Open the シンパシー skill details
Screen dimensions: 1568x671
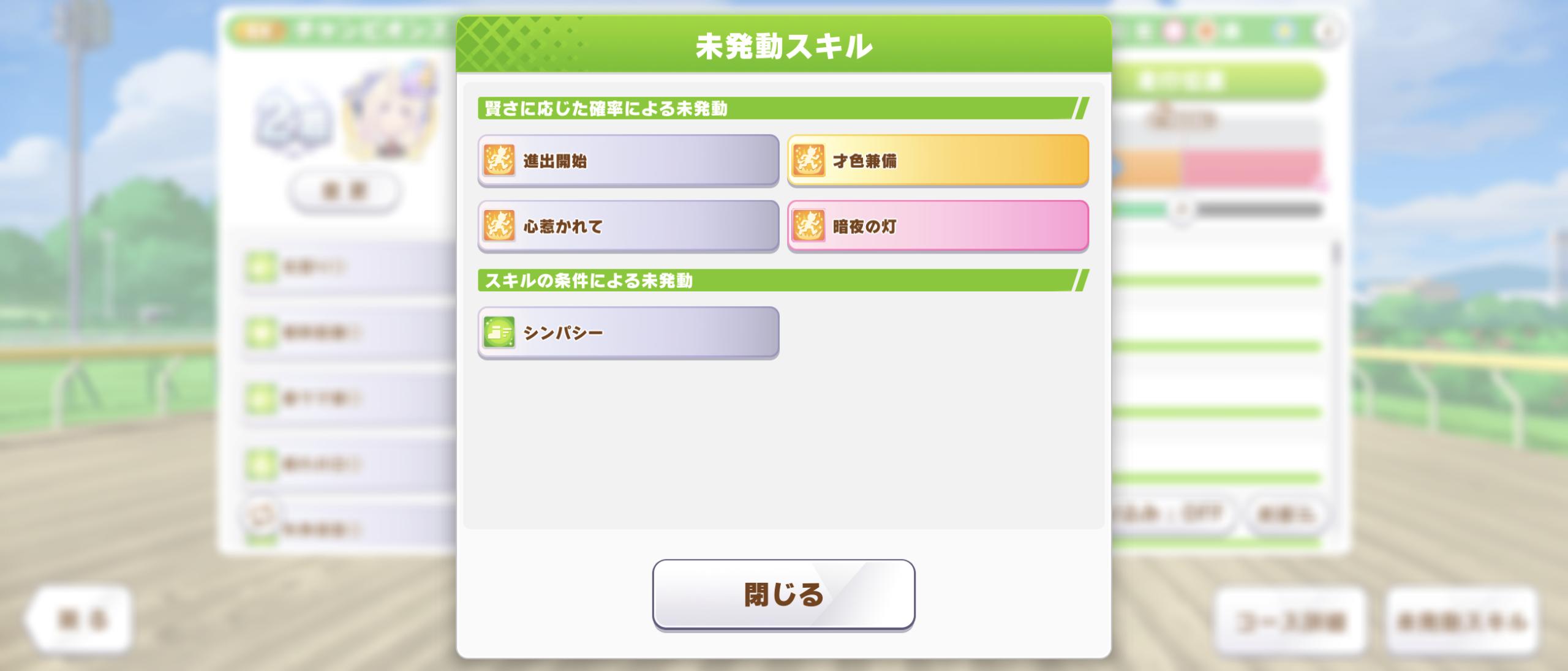pyautogui.click(x=628, y=332)
